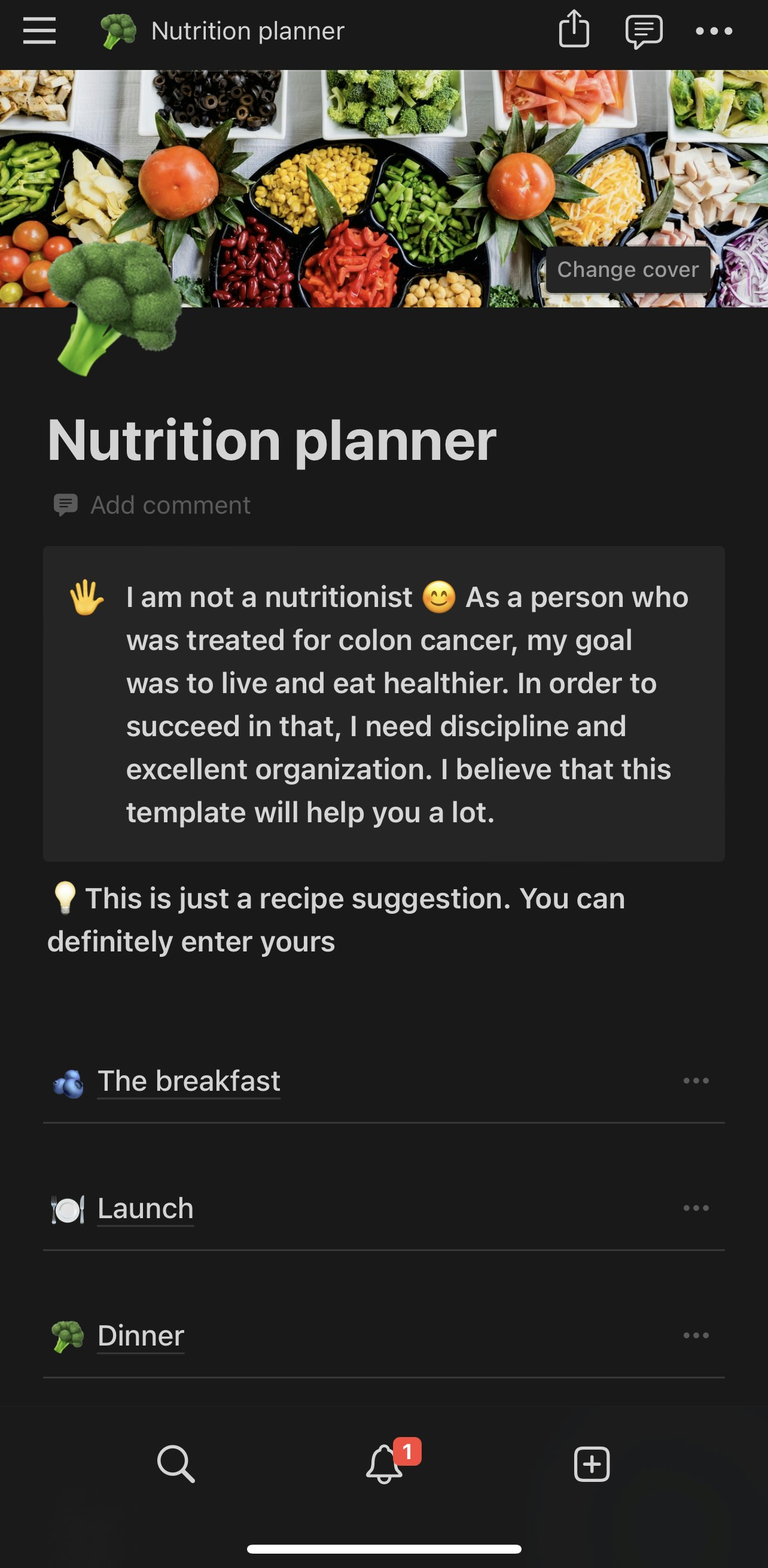Screen dimensions: 768x1568
Task: Open options for the Dinner row
Action: coord(696,1335)
